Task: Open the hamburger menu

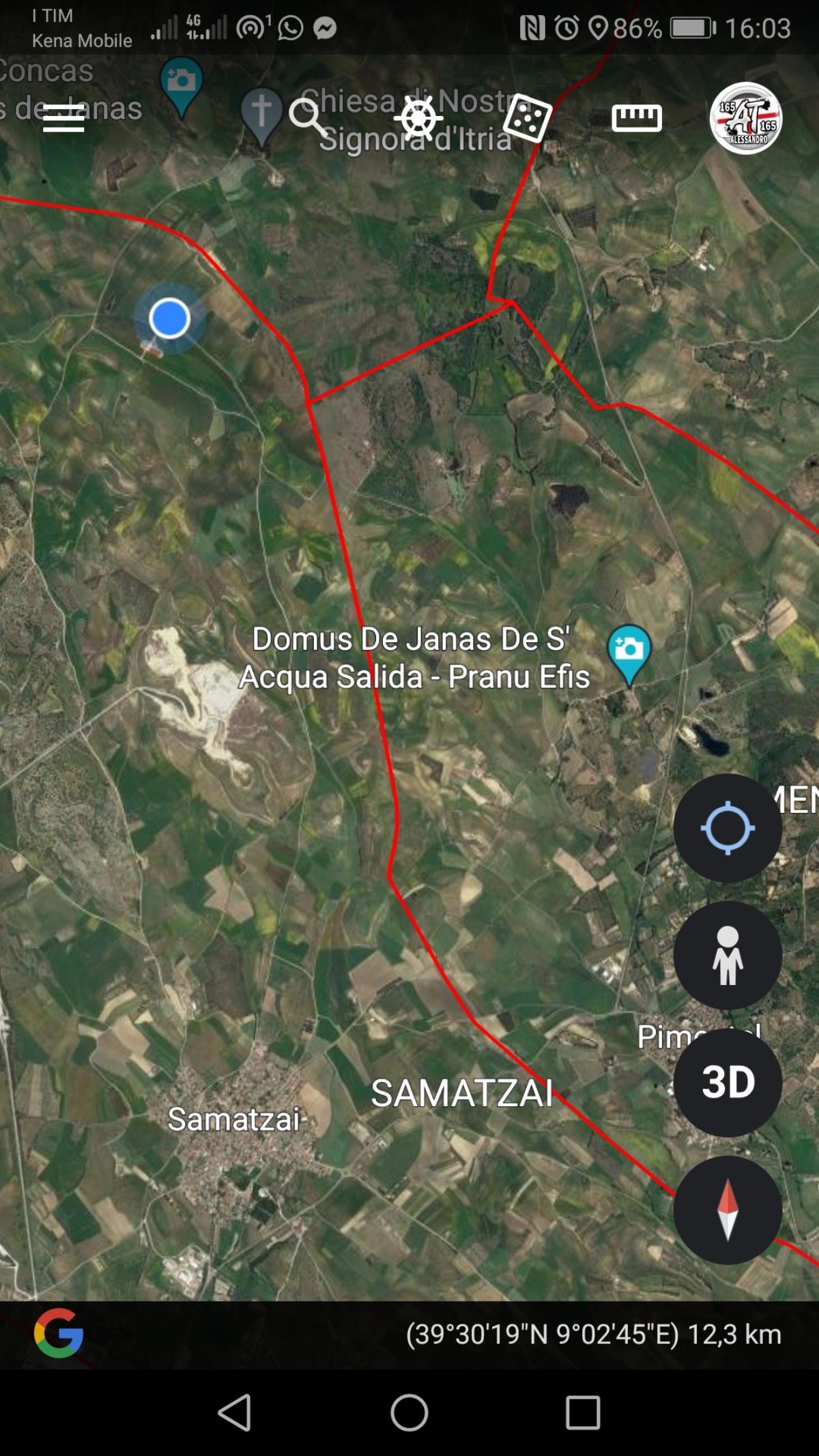Action: tap(63, 118)
